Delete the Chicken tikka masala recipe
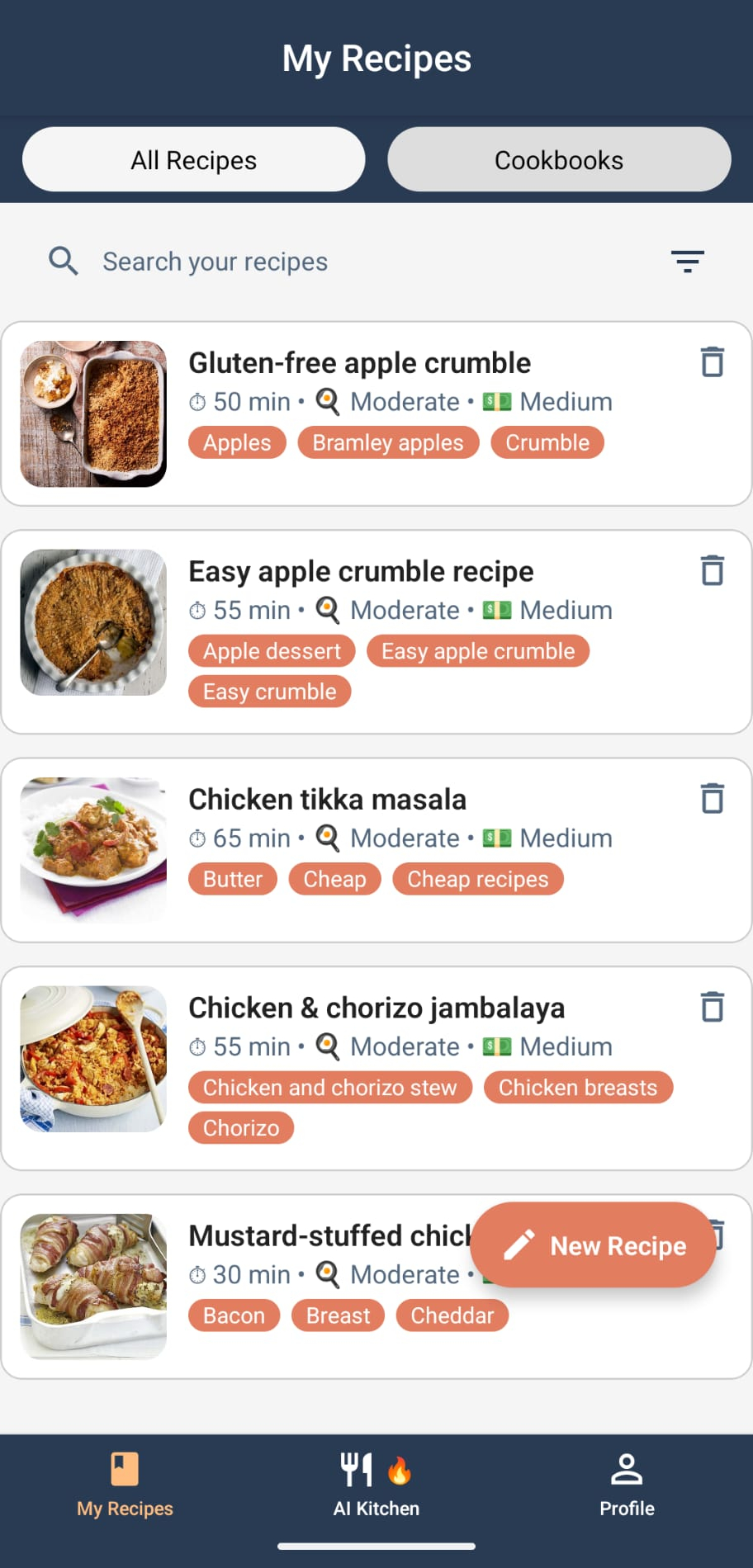The height and width of the screenshot is (1568, 753). tap(712, 798)
